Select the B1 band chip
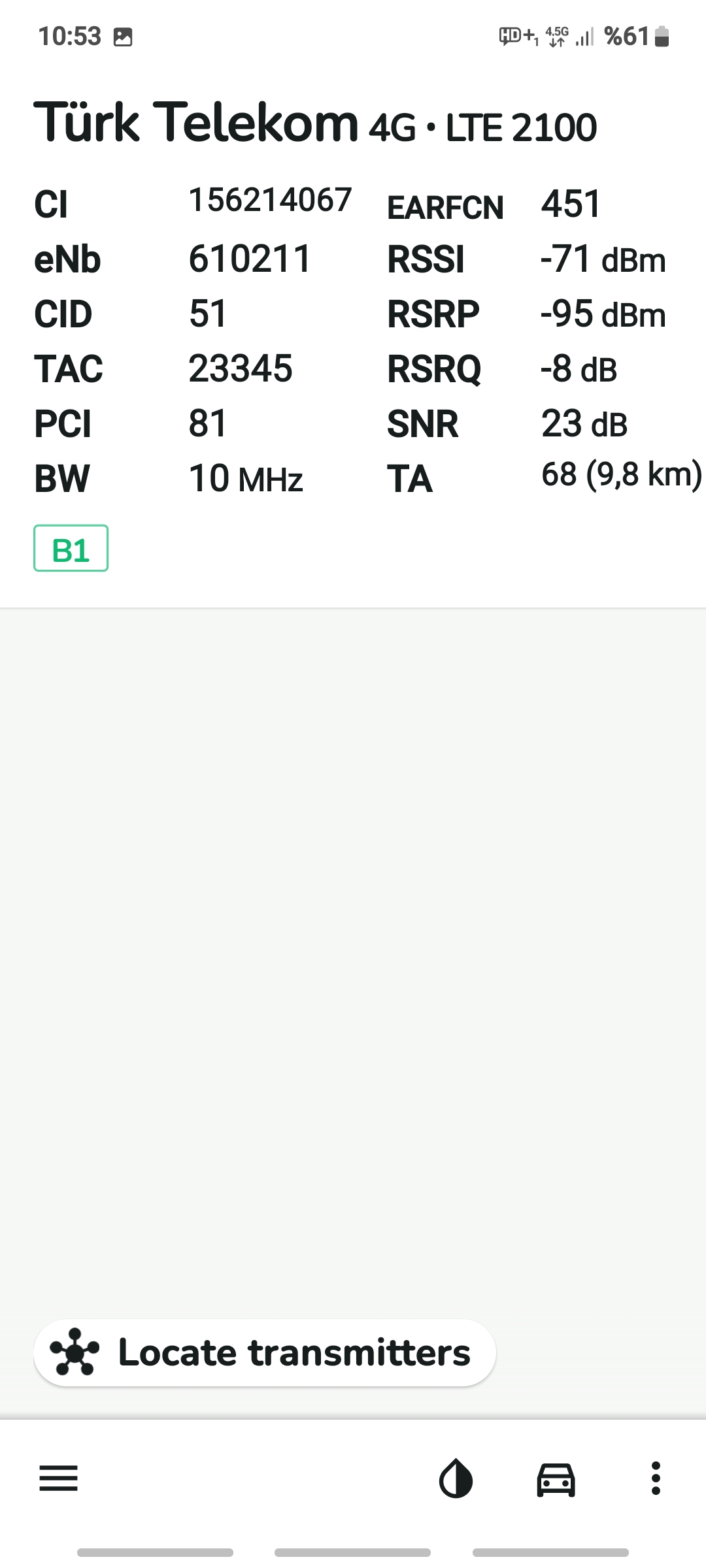 [x=71, y=548]
